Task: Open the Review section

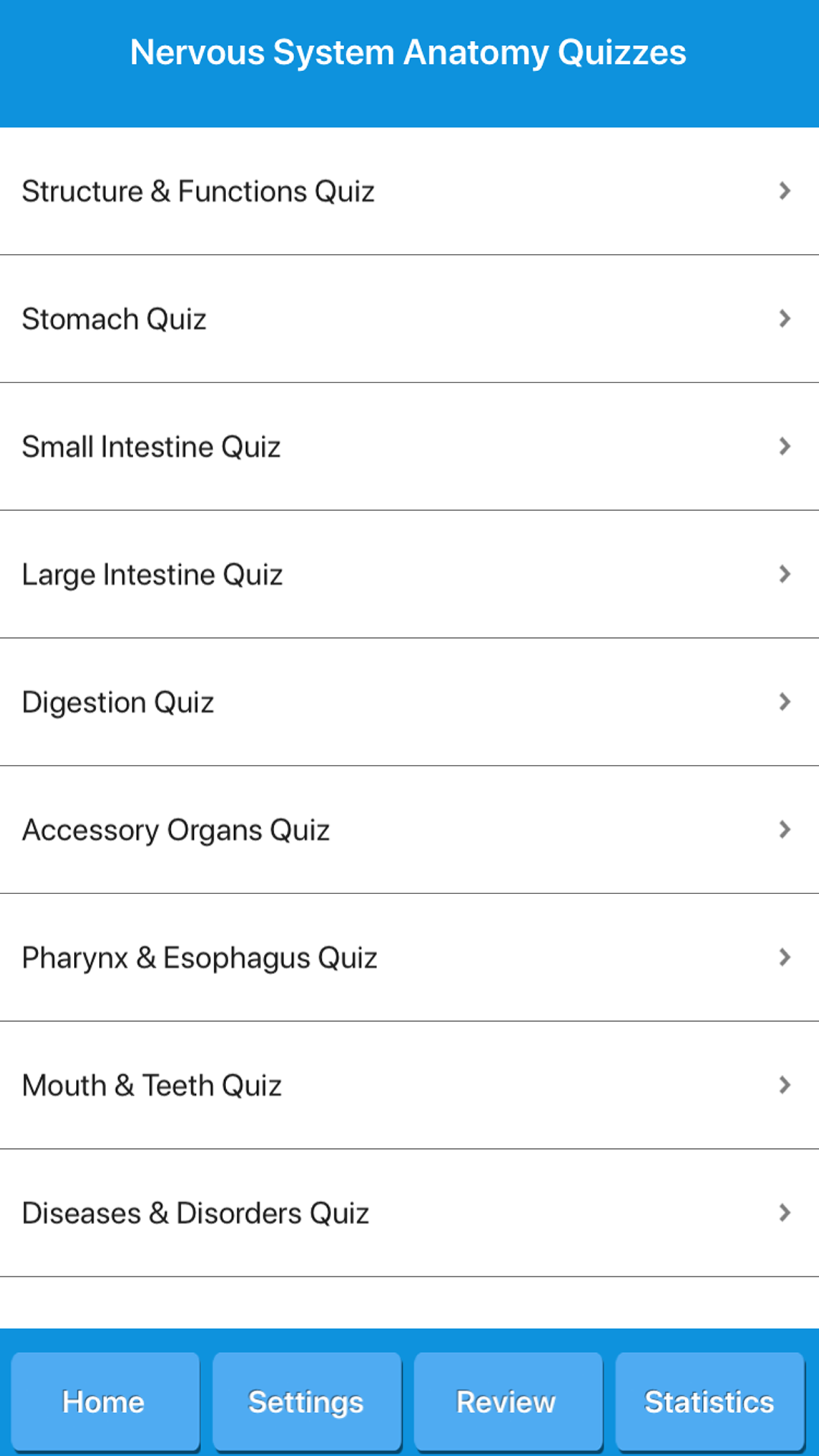Action: point(506,1402)
